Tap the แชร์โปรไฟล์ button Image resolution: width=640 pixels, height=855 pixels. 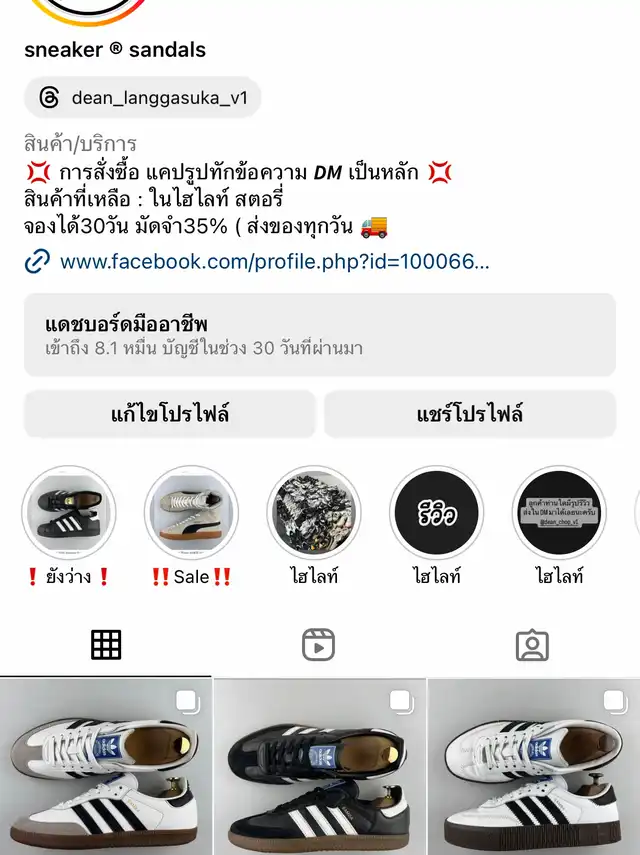pos(469,414)
